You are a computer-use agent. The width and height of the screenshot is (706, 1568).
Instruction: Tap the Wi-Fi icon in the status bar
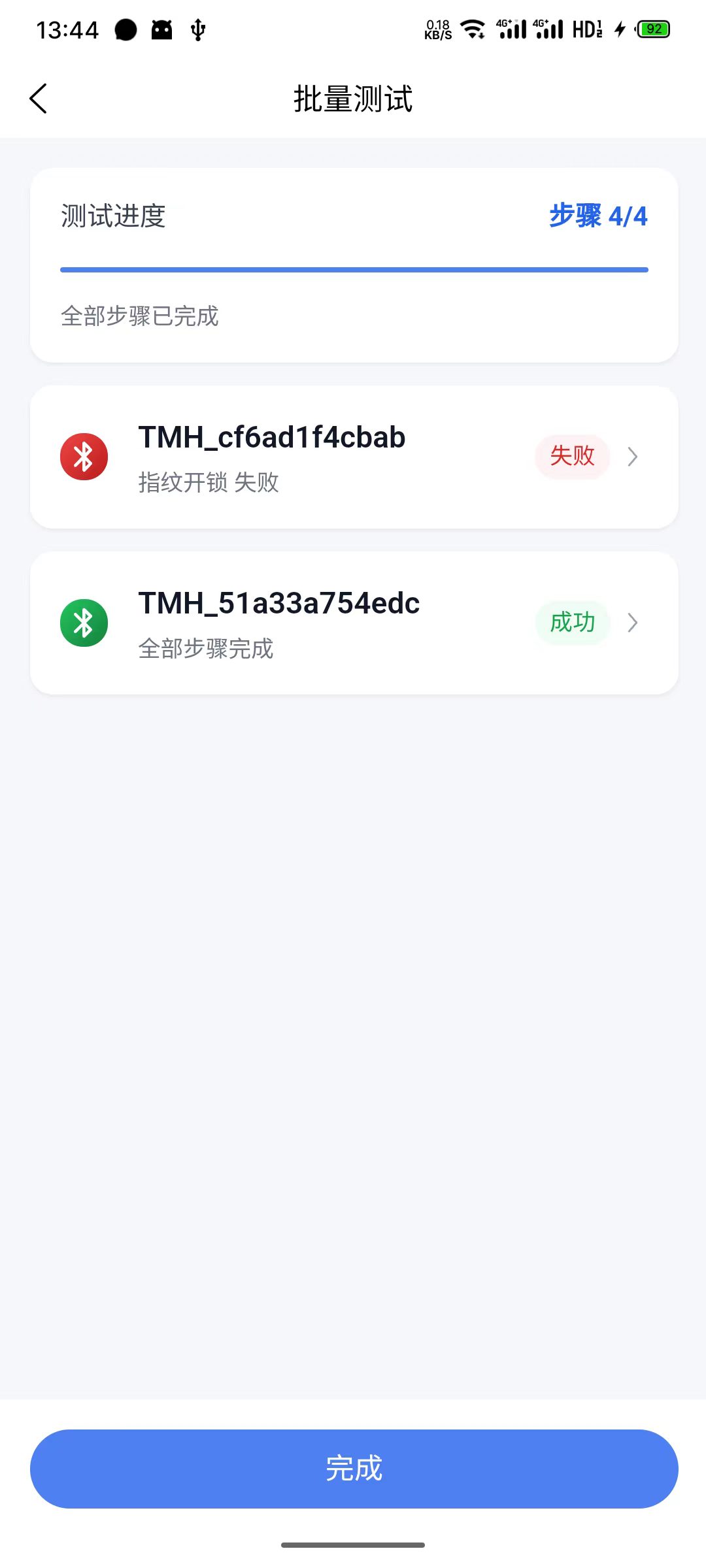pos(472,29)
